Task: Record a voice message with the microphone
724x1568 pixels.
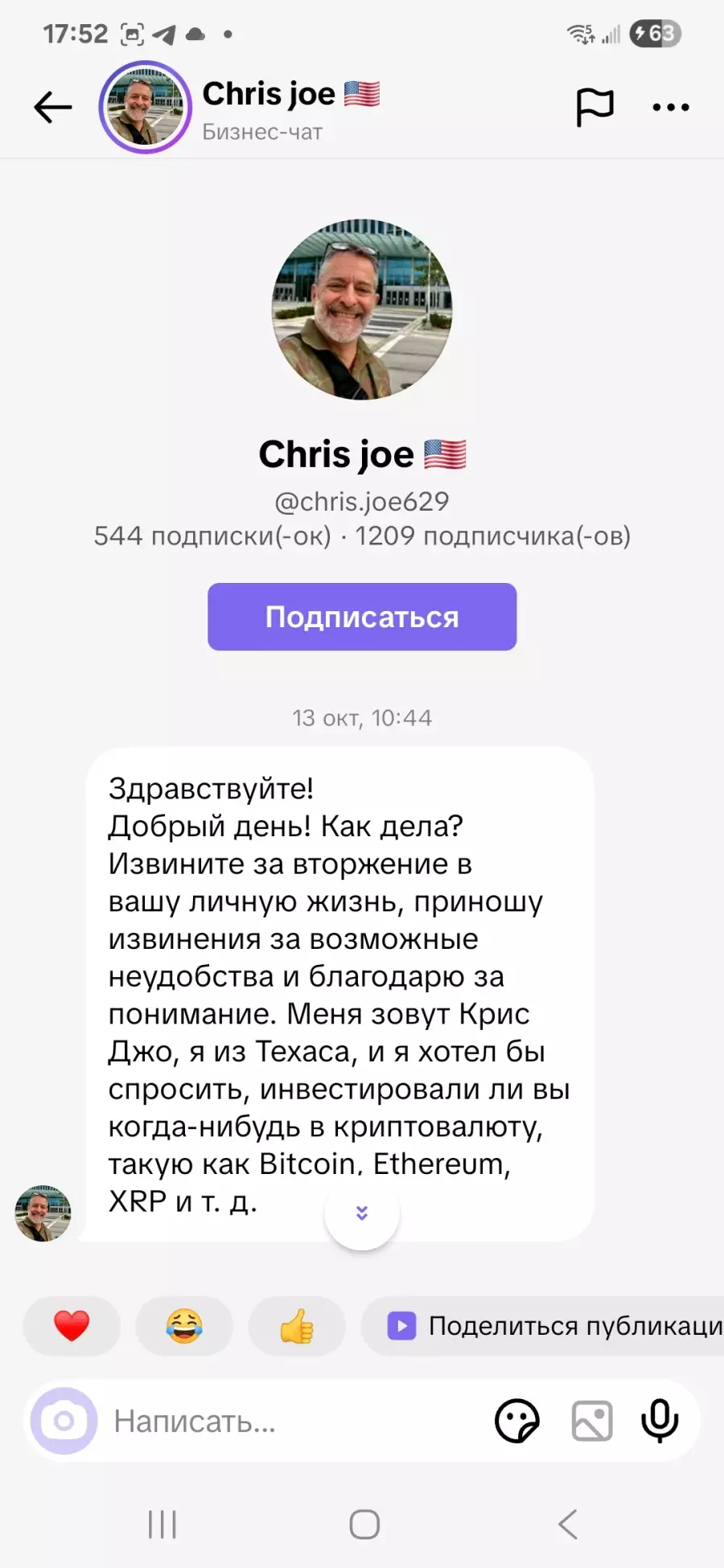Action: click(x=660, y=1421)
